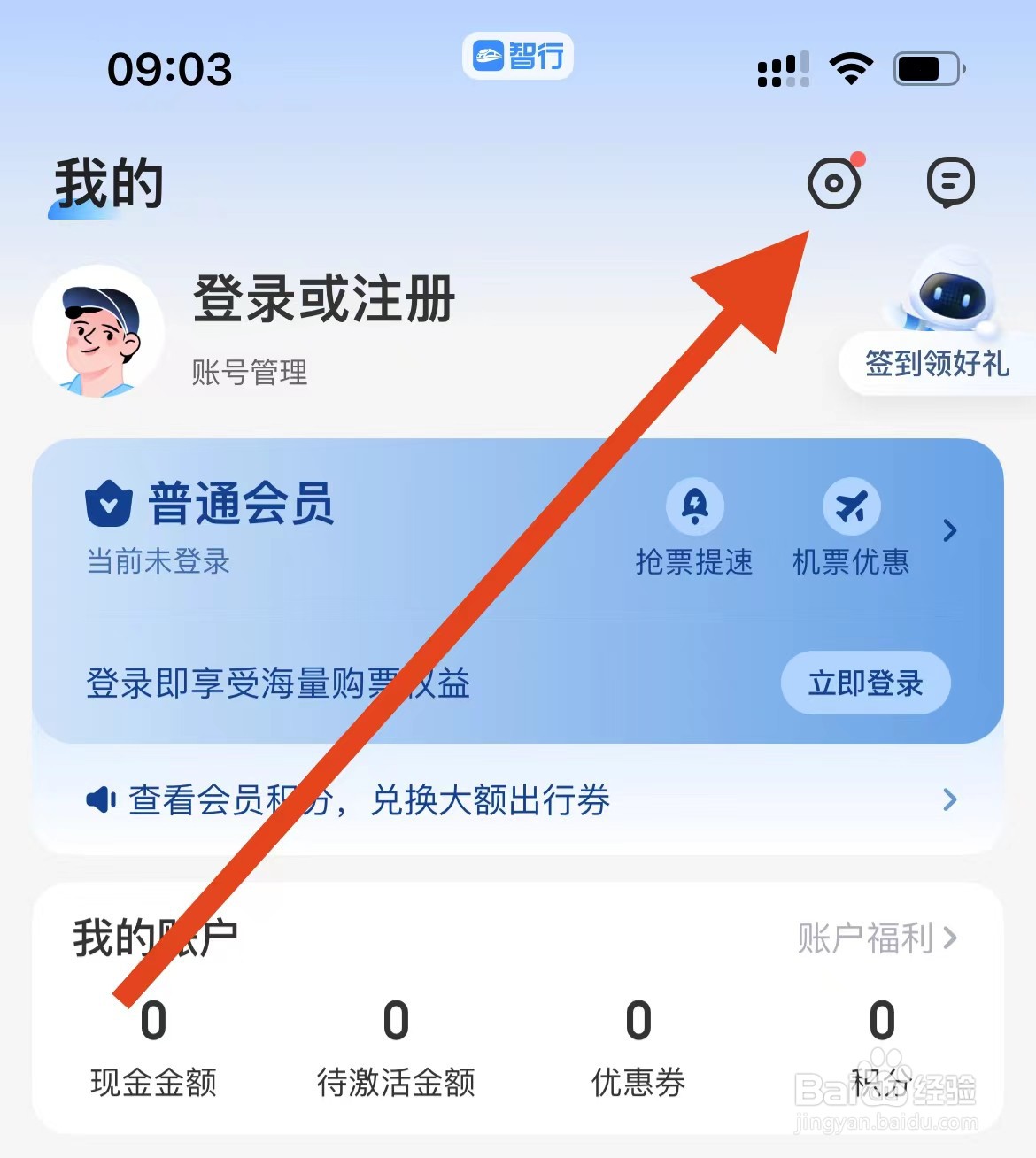Tap the 抢票提速 rocket icon
Screen dimensions: 1036x1158
[x=696, y=506]
